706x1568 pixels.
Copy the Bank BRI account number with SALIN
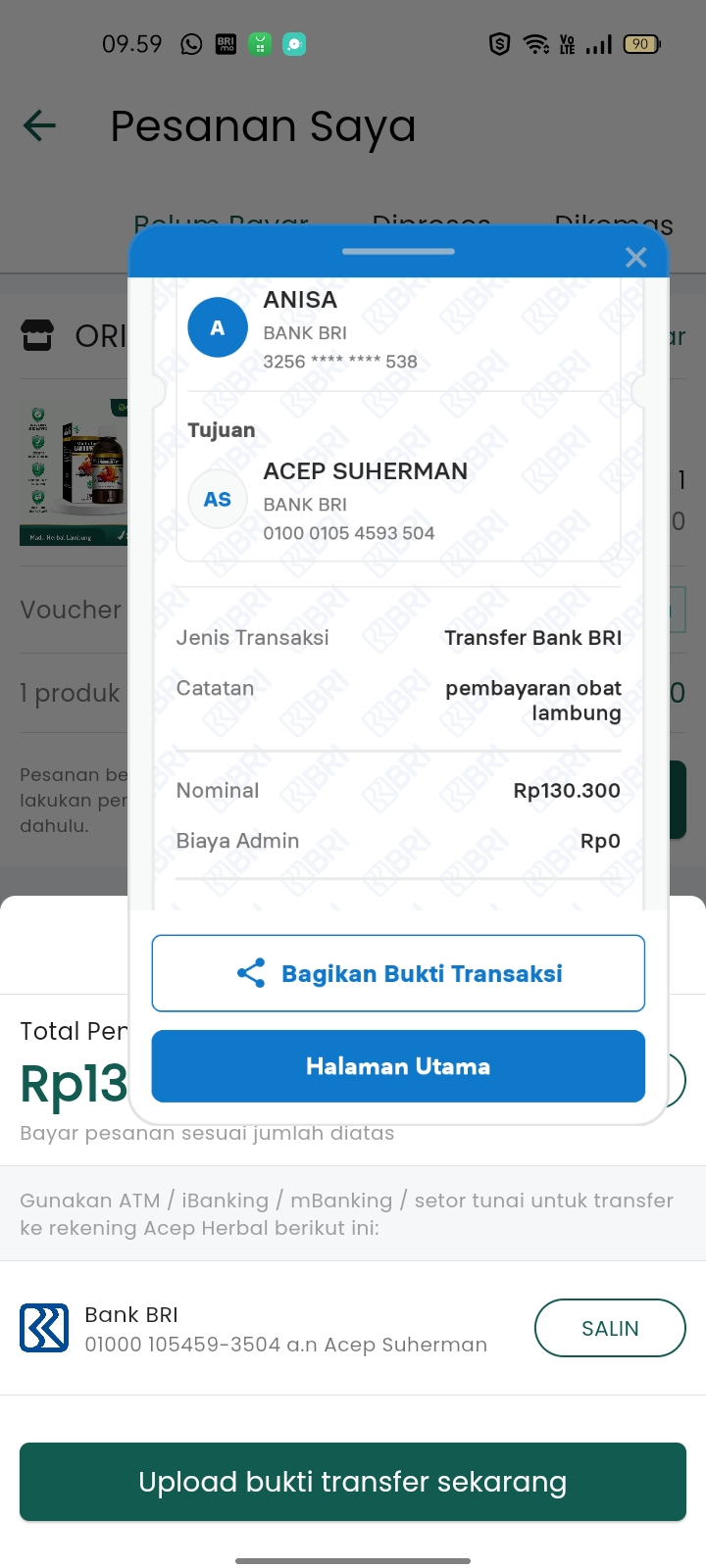(x=610, y=1328)
